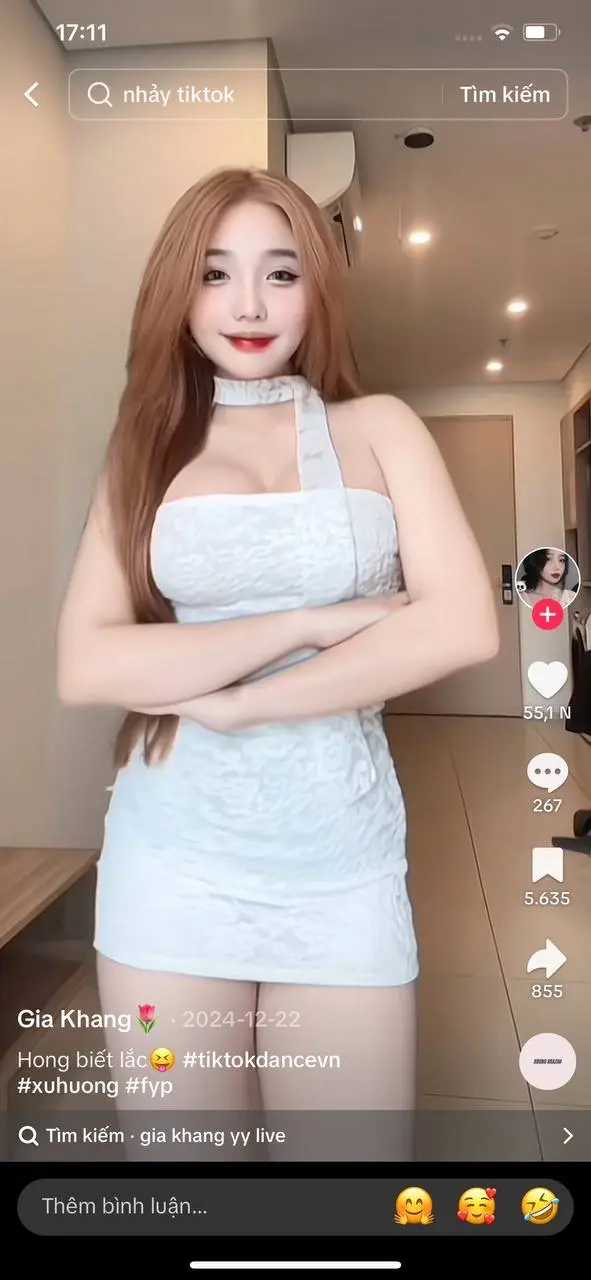Go back with the top-left arrow
This screenshot has width=591, height=1280.
[x=32, y=95]
